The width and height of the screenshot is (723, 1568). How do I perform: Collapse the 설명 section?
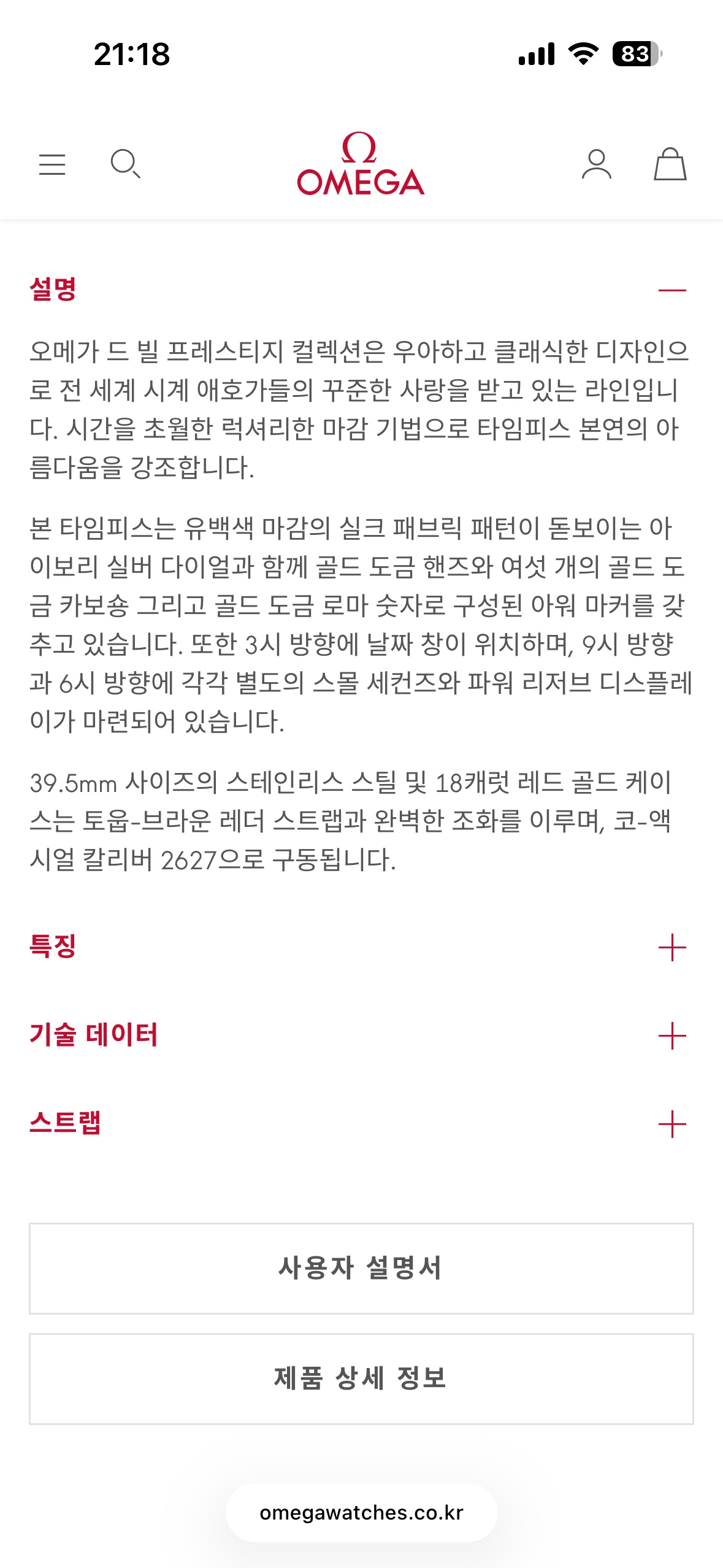(x=671, y=290)
